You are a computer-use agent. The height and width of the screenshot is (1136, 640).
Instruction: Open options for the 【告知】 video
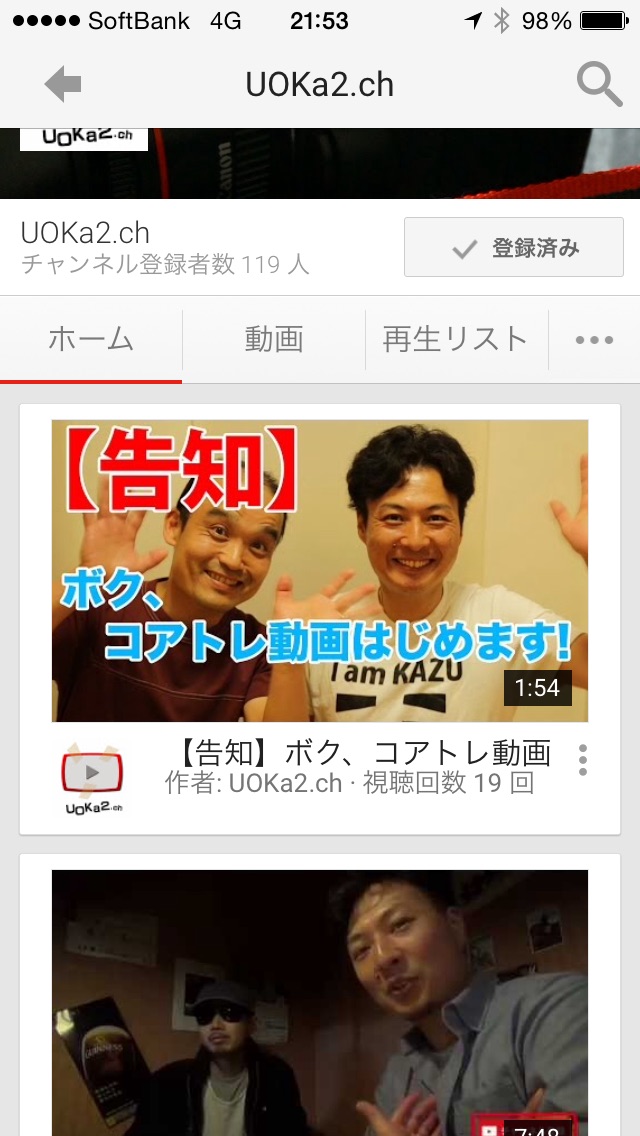(x=583, y=760)
